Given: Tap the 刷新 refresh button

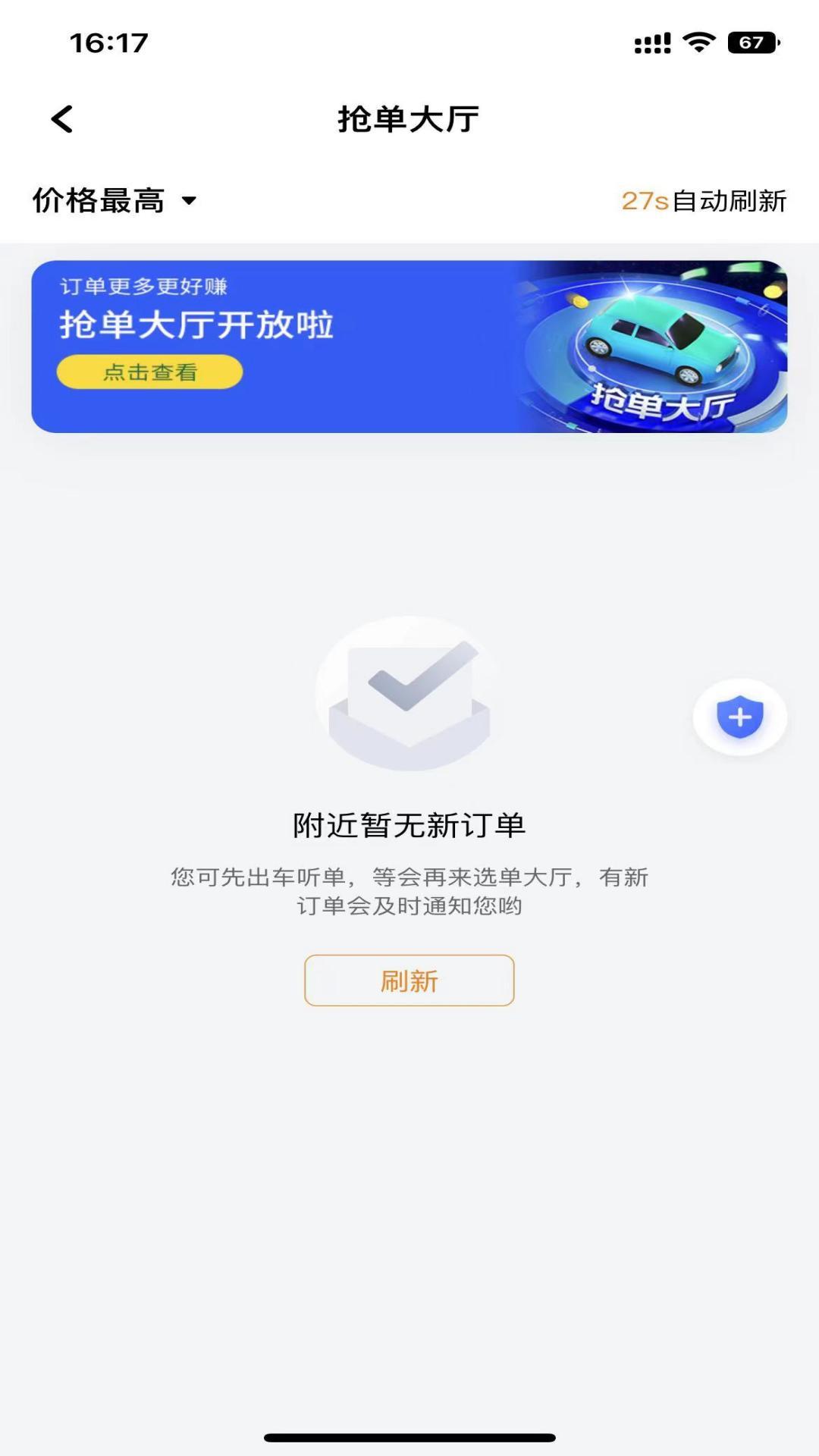Looking at the screenshot, I should [x=409, y=981].
